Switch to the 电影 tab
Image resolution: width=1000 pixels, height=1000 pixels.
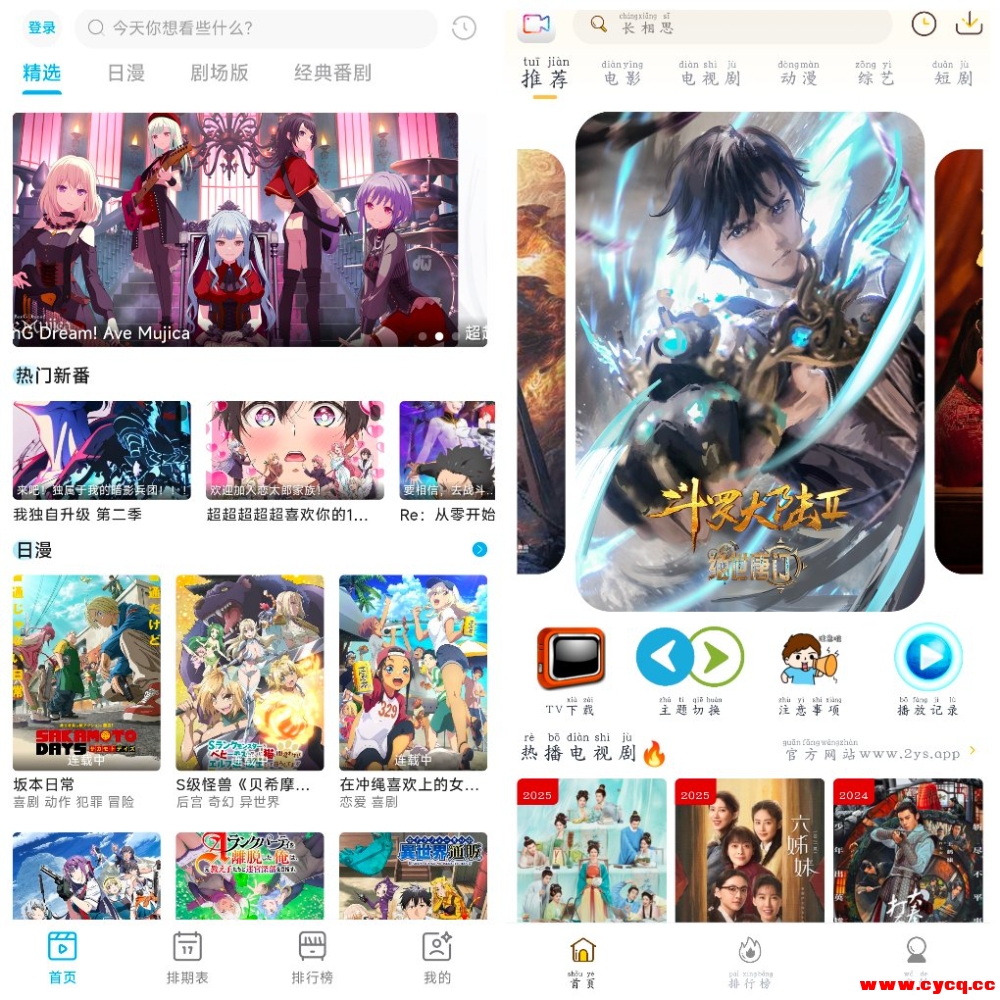(623, 76)
